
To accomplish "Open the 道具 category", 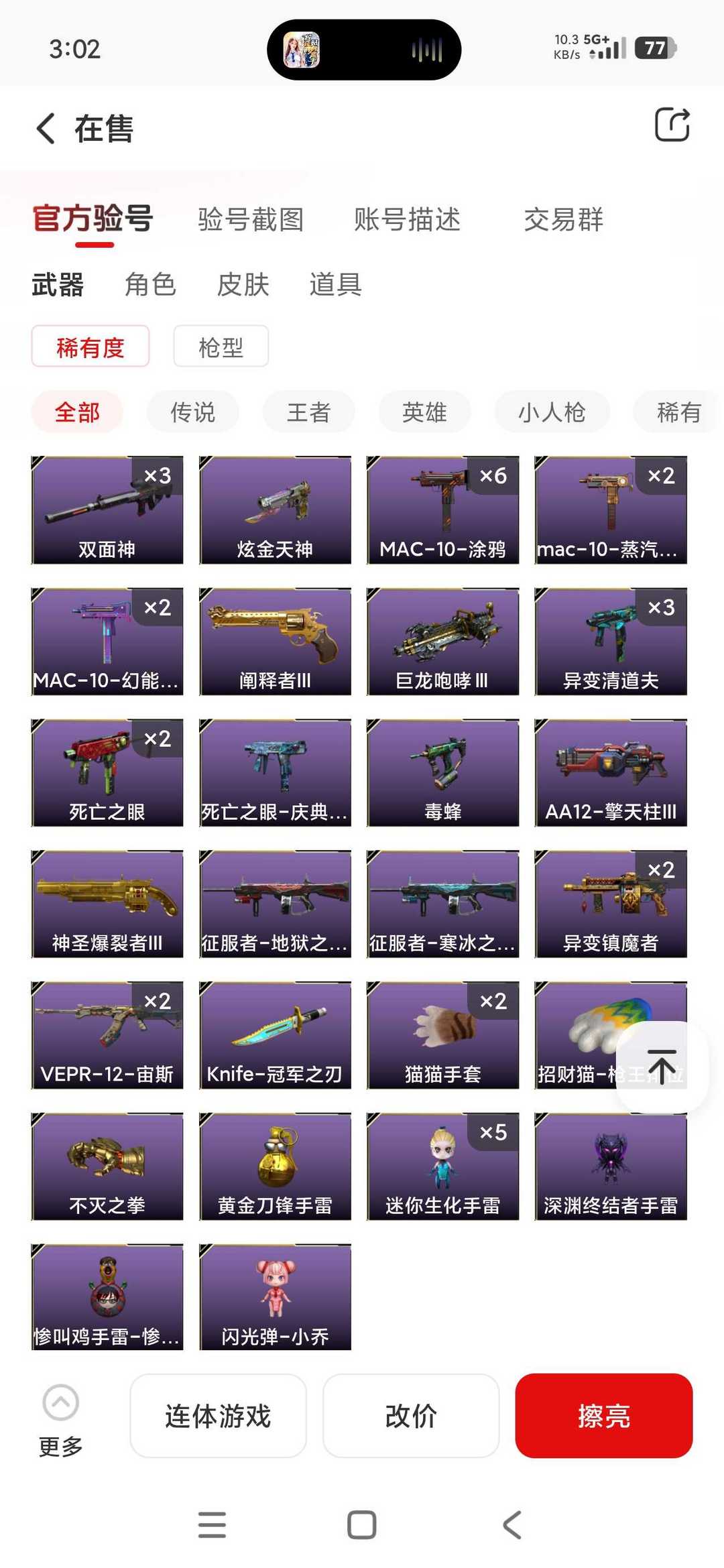I will (x=335, y=284).
